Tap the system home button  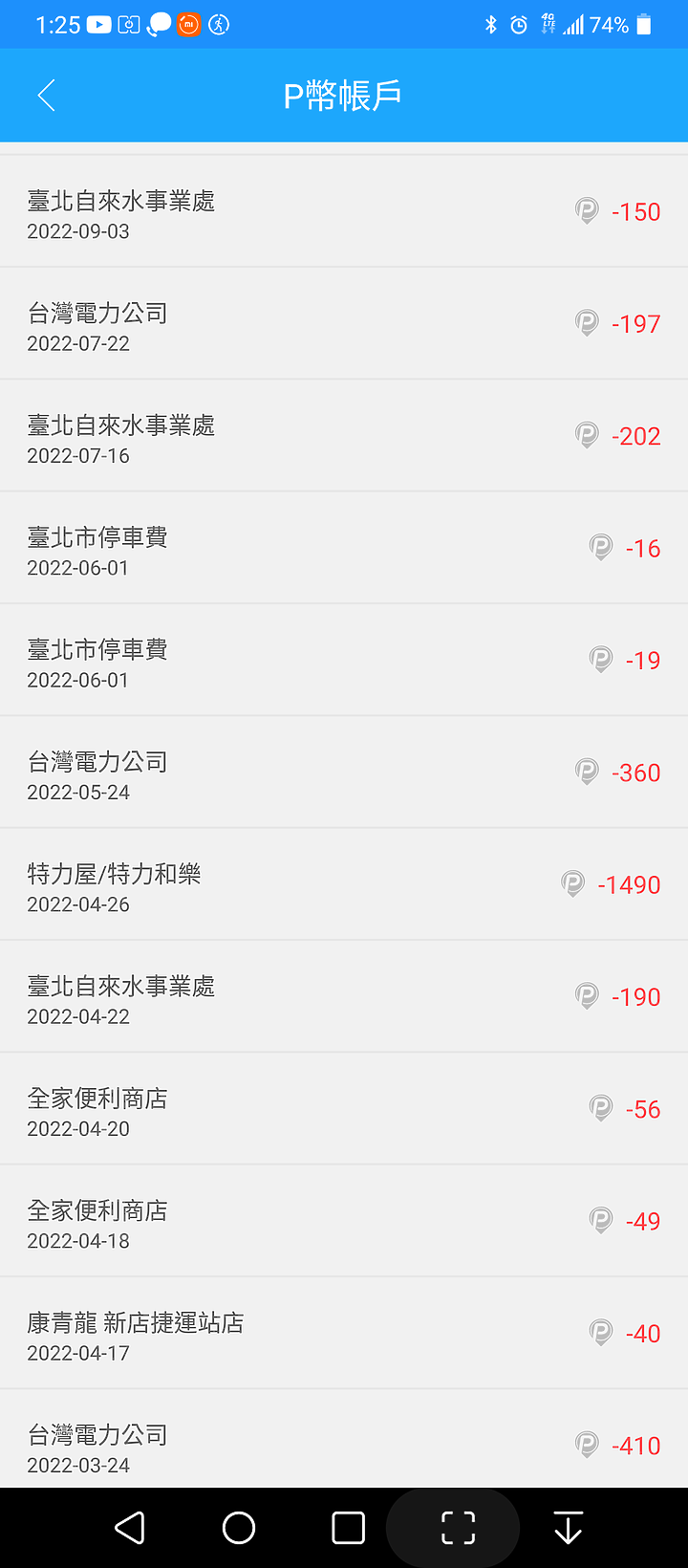239,1528
